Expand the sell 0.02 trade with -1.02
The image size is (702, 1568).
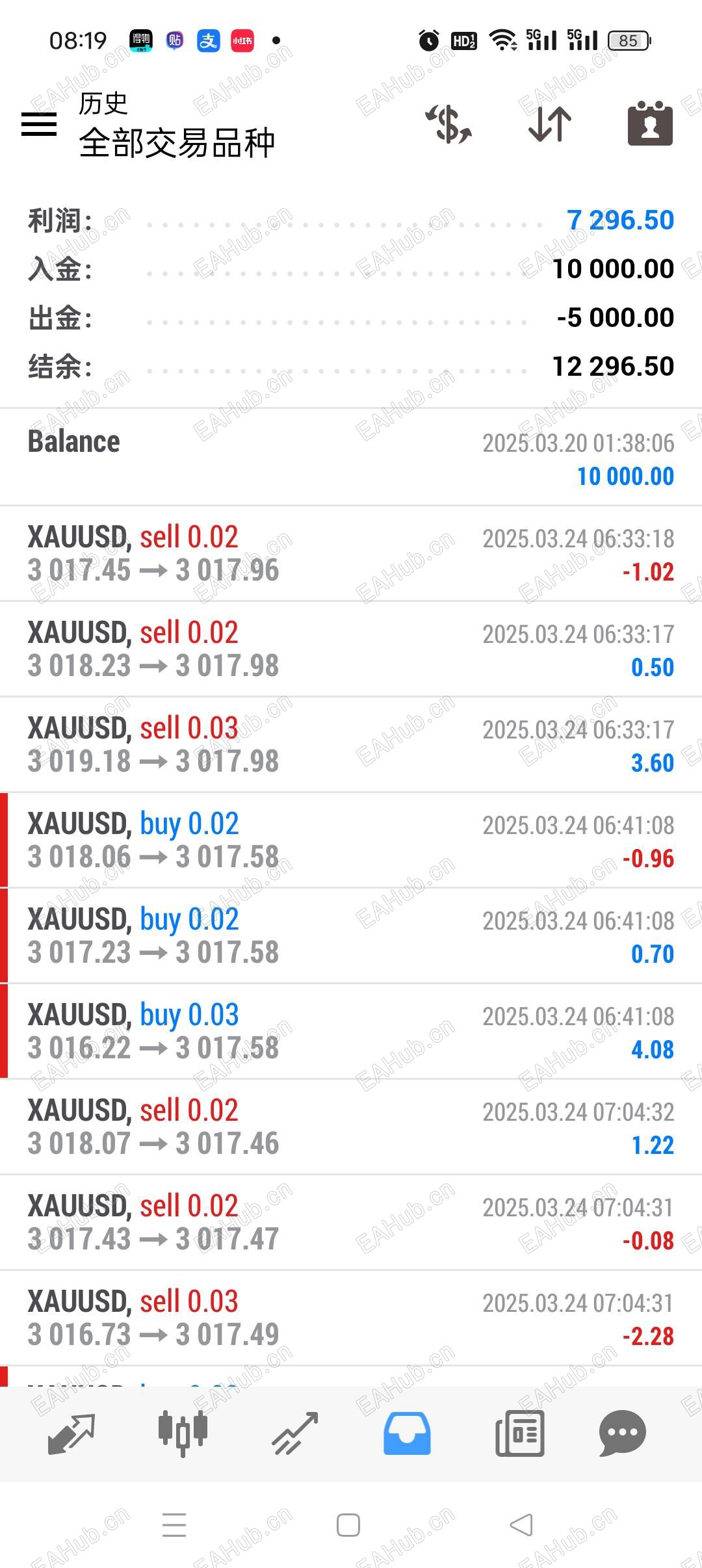[351, 554]
